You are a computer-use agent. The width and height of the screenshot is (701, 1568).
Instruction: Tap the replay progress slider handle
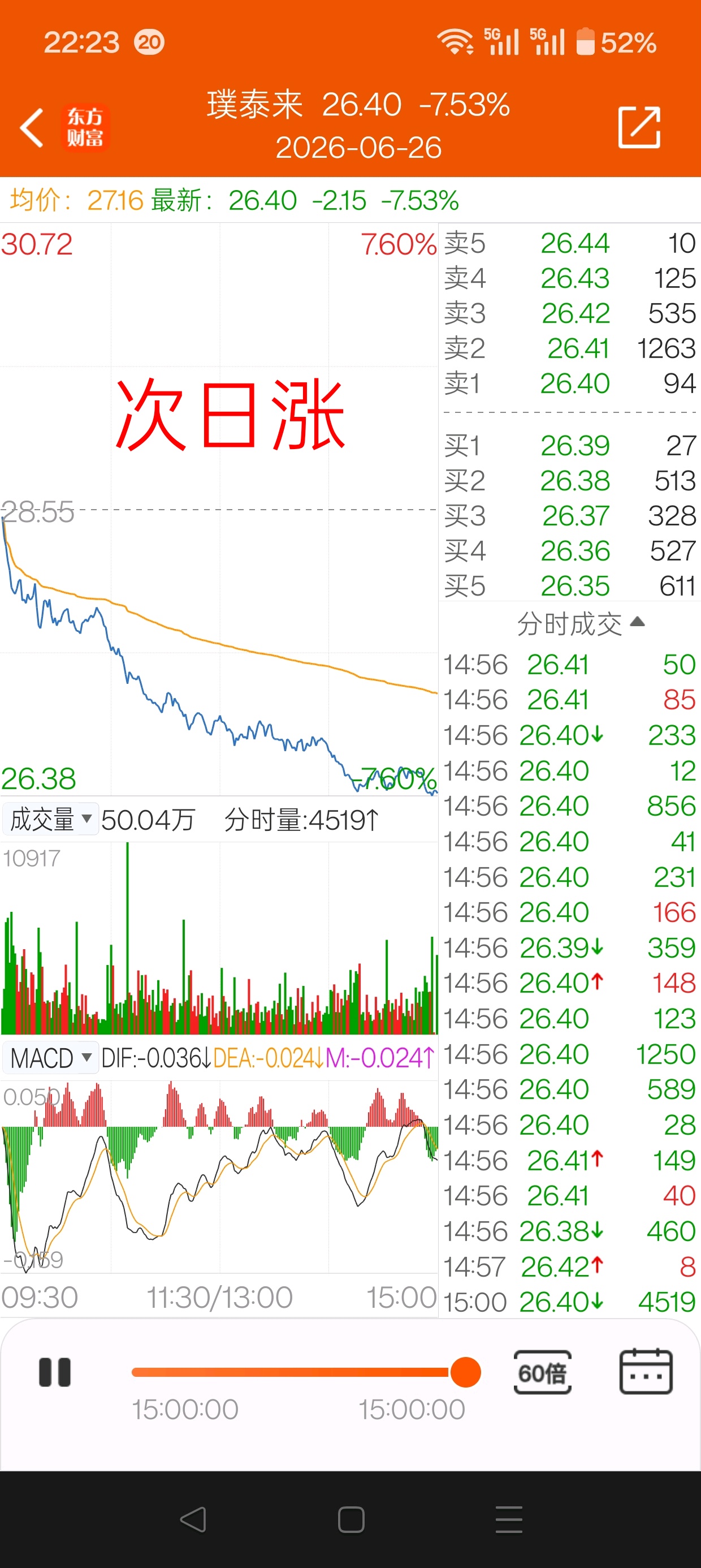(465, 1372)
